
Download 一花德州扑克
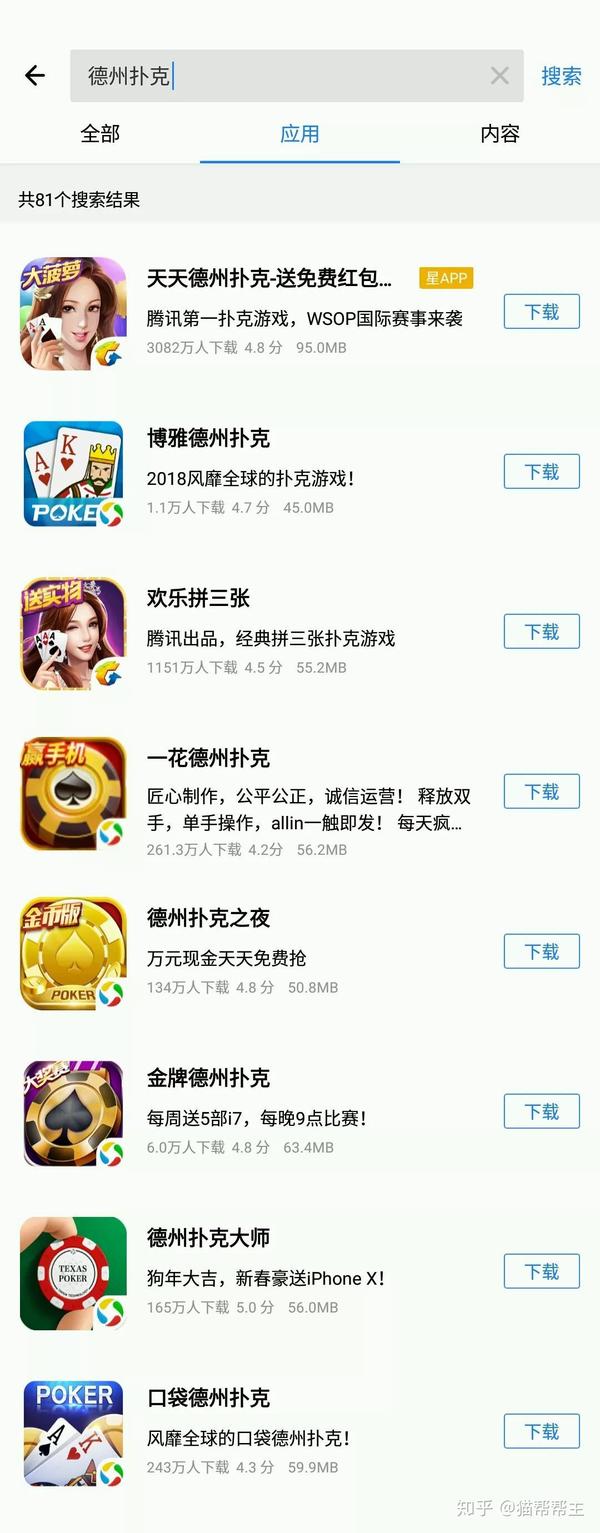click(x=541, y=792)
